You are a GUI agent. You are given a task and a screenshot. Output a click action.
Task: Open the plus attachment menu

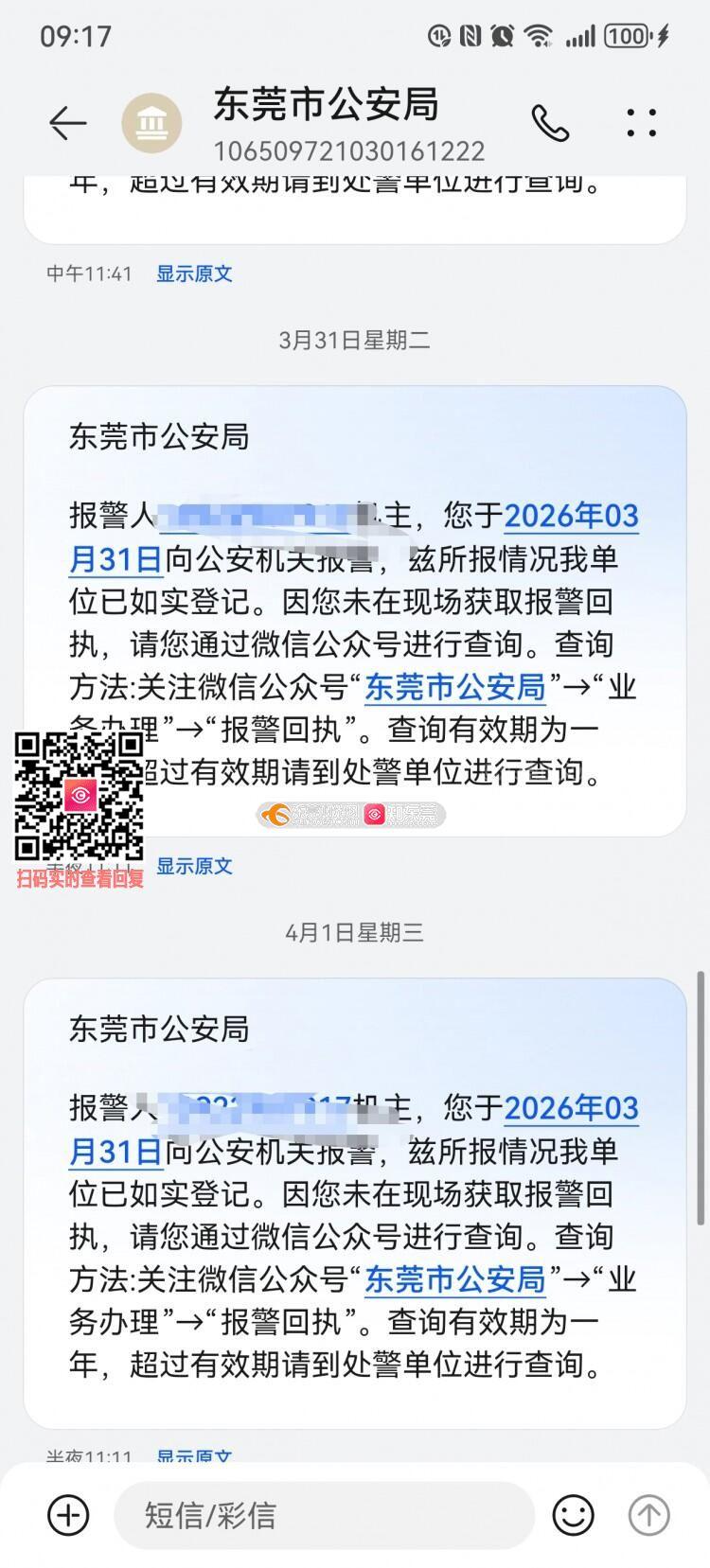[x=68, y=1515]
